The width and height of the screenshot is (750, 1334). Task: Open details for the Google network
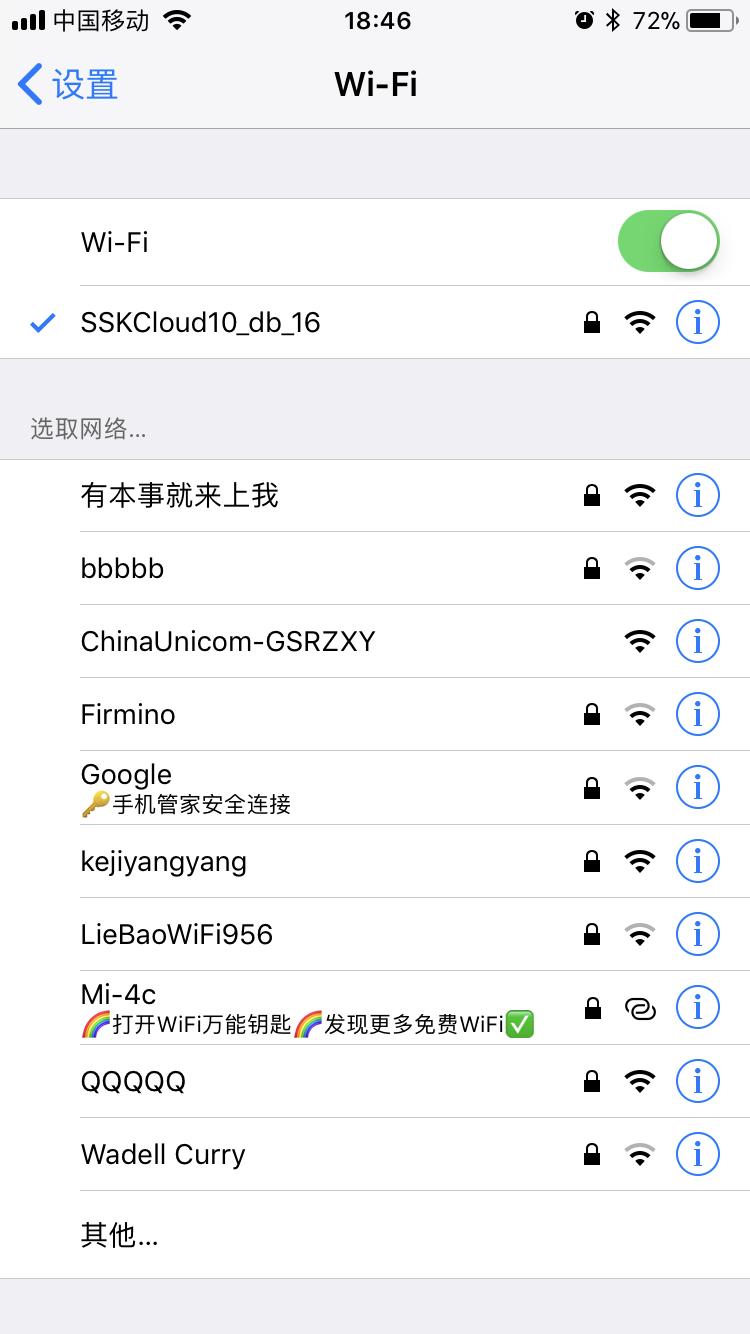click(x=698, y=787)
